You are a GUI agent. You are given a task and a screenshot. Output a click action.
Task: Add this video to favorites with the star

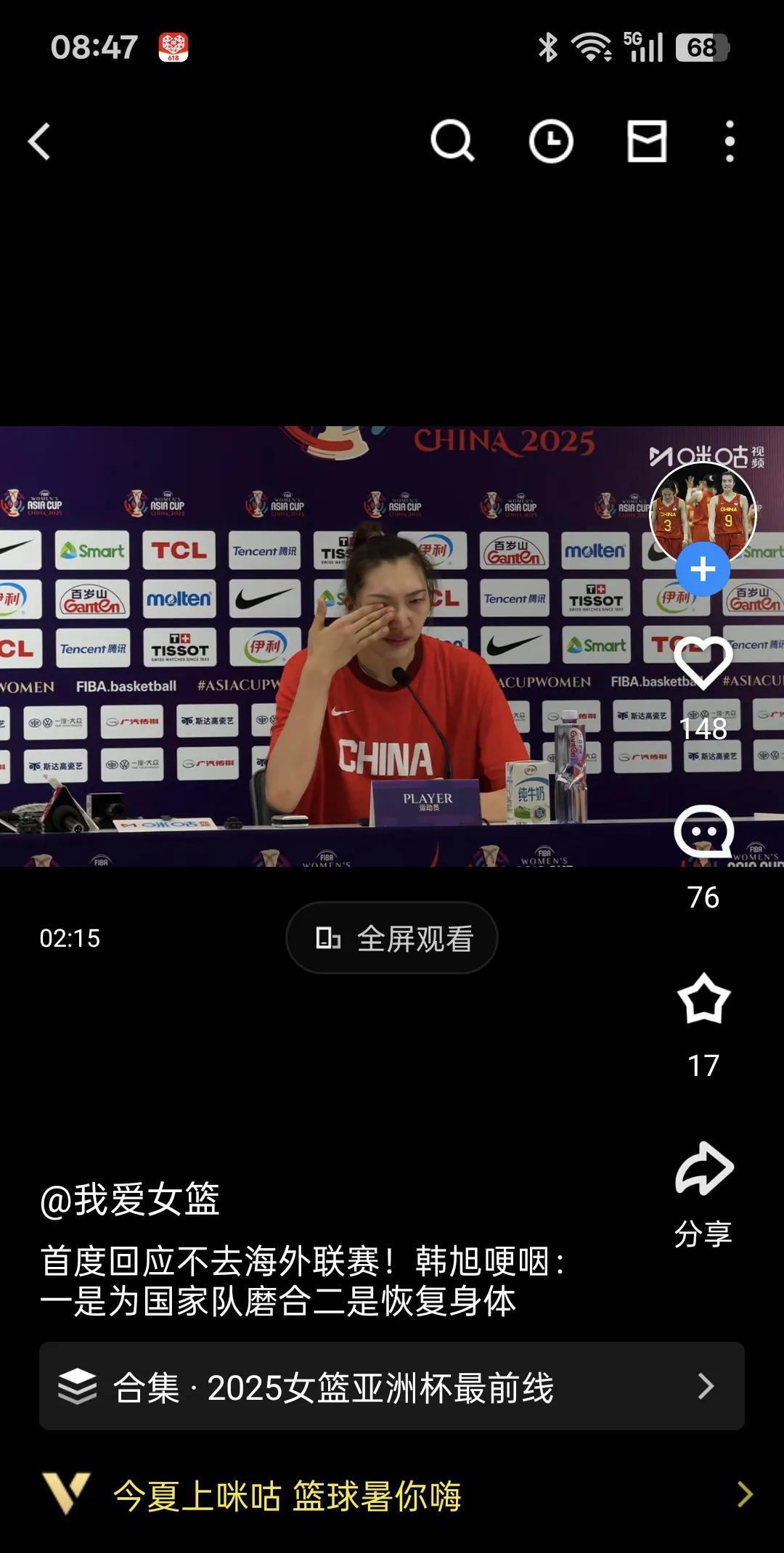click(703, 1000)
